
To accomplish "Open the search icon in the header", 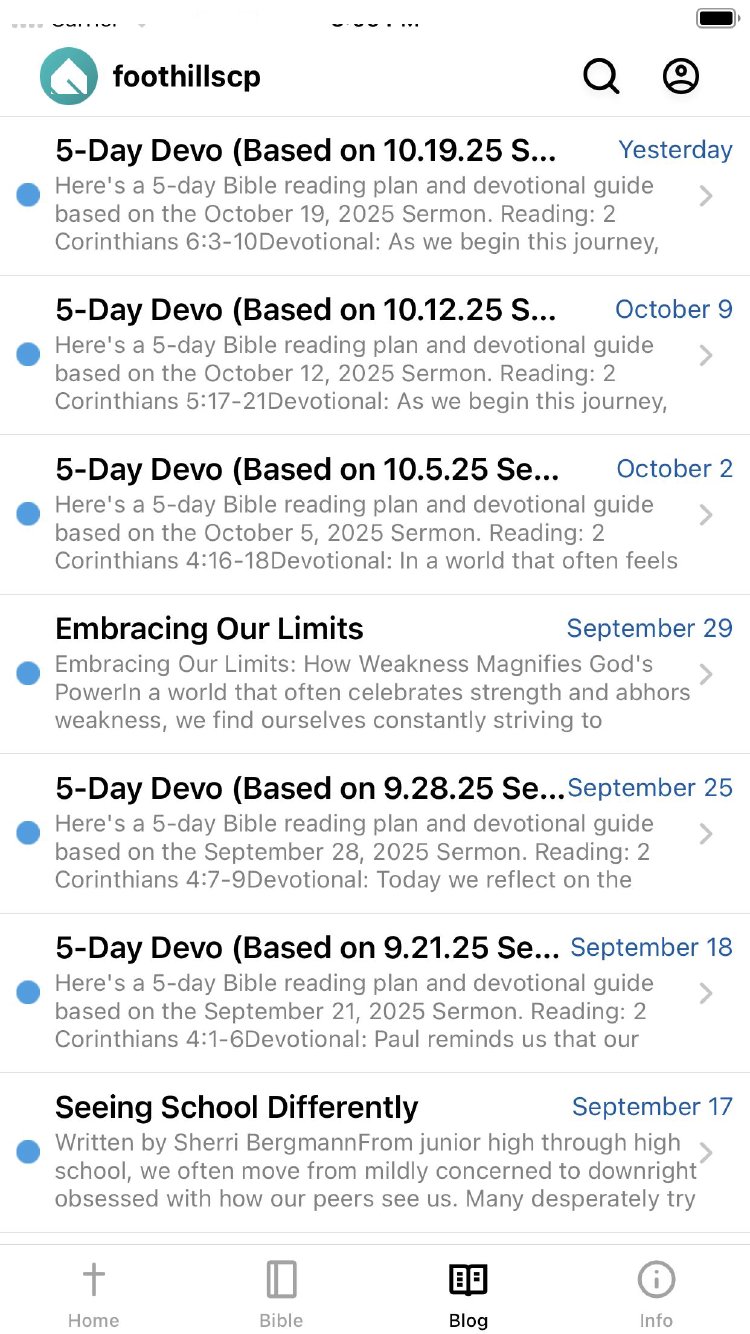I will [x=601, y=76].
